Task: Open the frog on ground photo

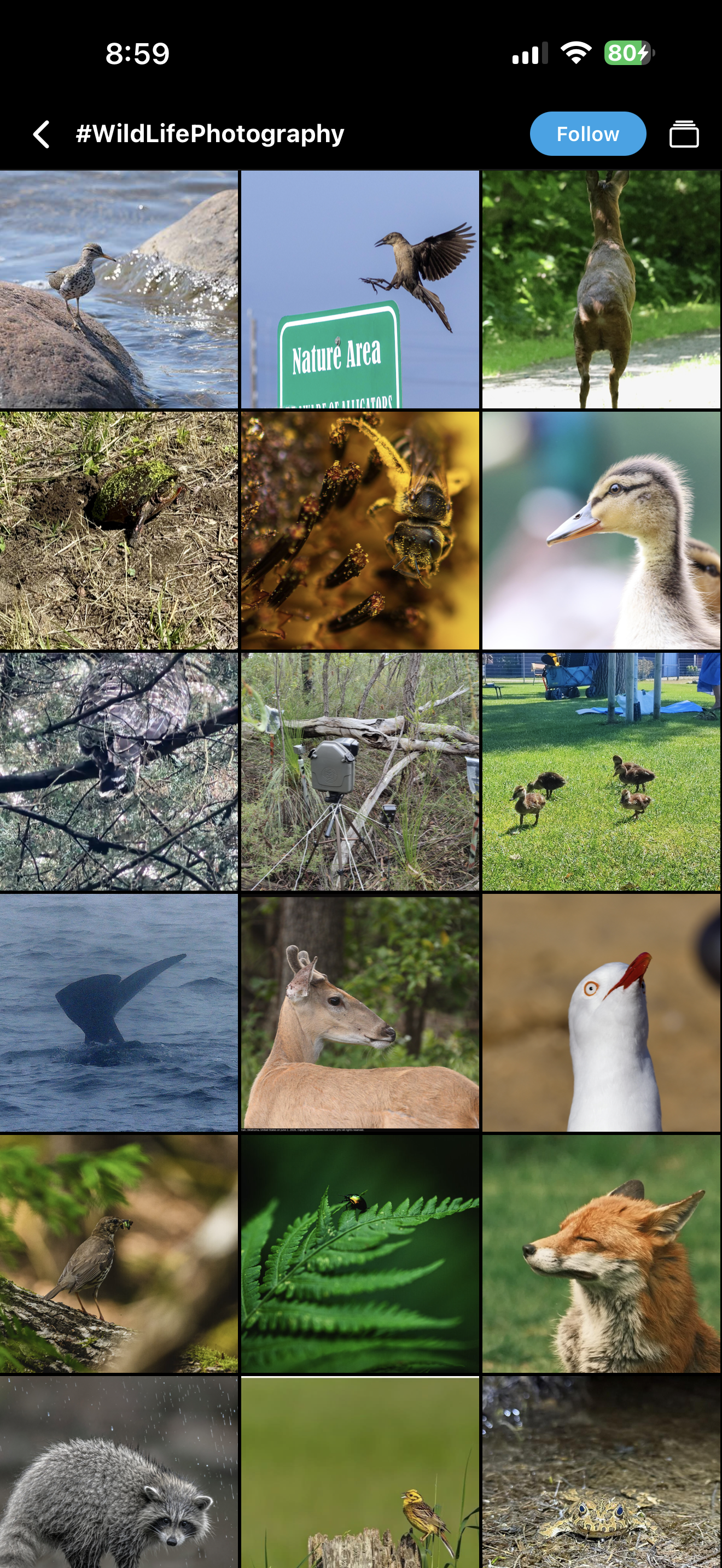Action: 602,1472
